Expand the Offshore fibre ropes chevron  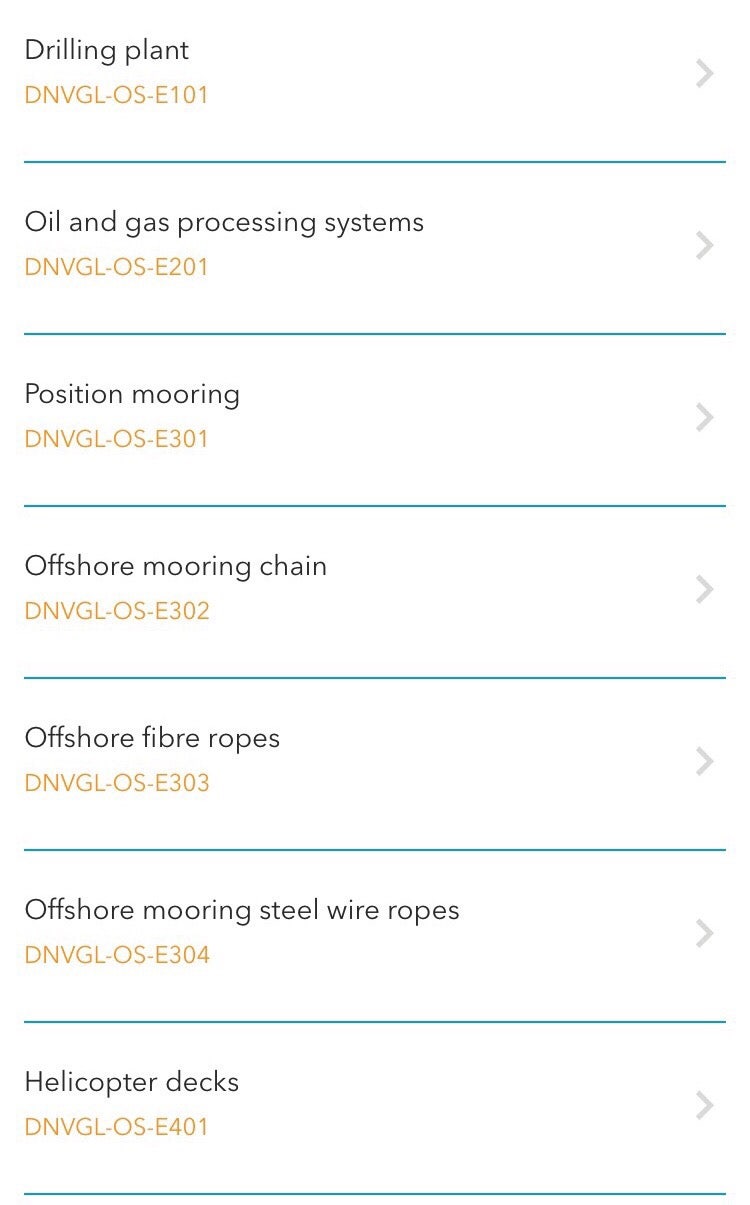(704, 761)
